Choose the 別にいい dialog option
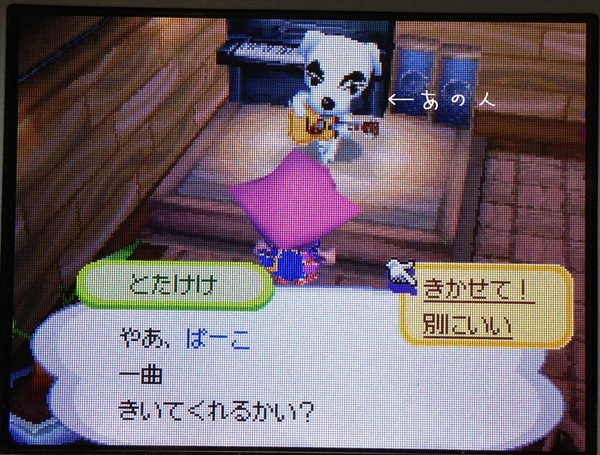Viewport: 600px width, 455px height. point(467,325)
